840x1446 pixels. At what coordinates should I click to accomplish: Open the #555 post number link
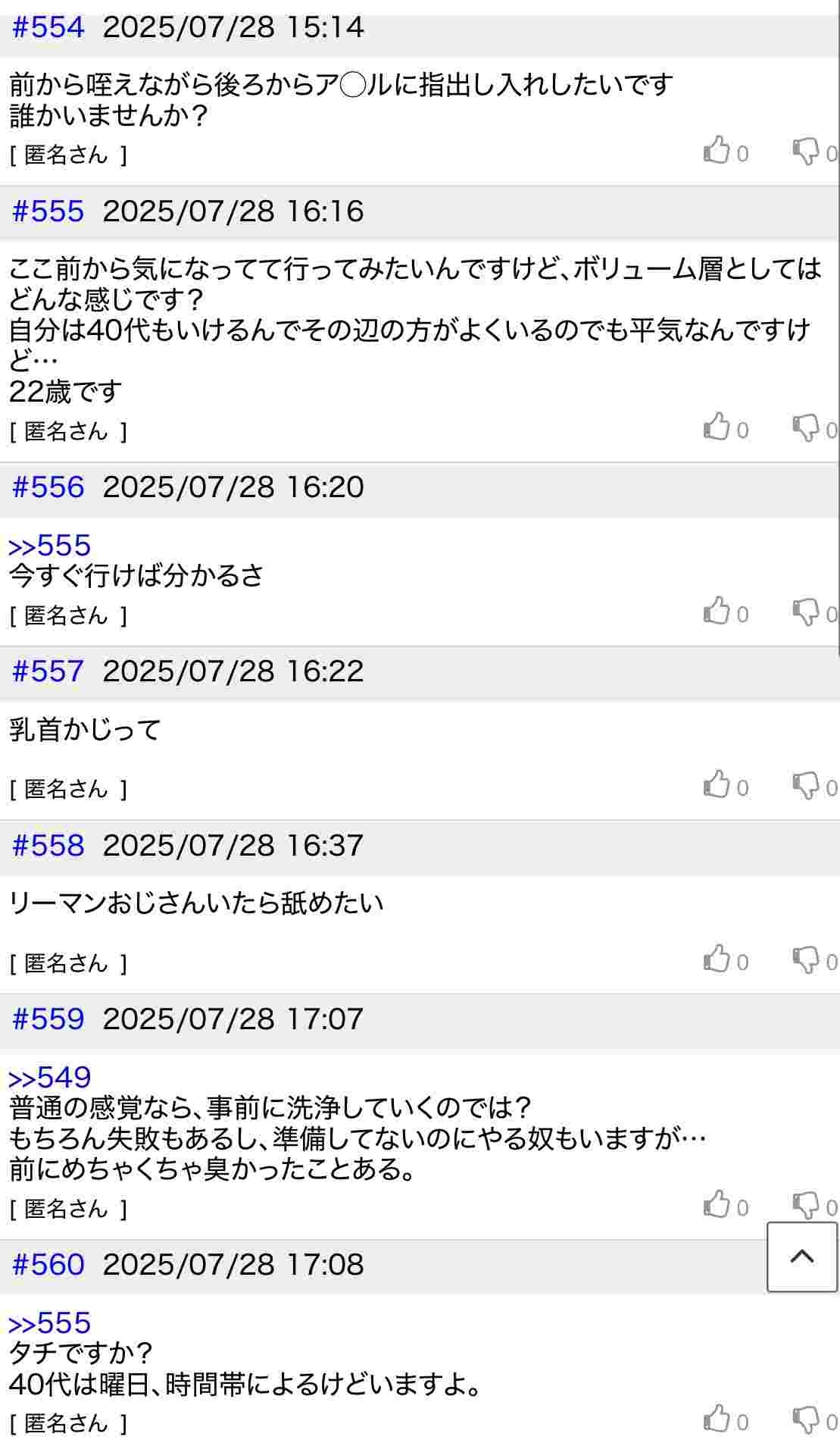coord(48,211)
